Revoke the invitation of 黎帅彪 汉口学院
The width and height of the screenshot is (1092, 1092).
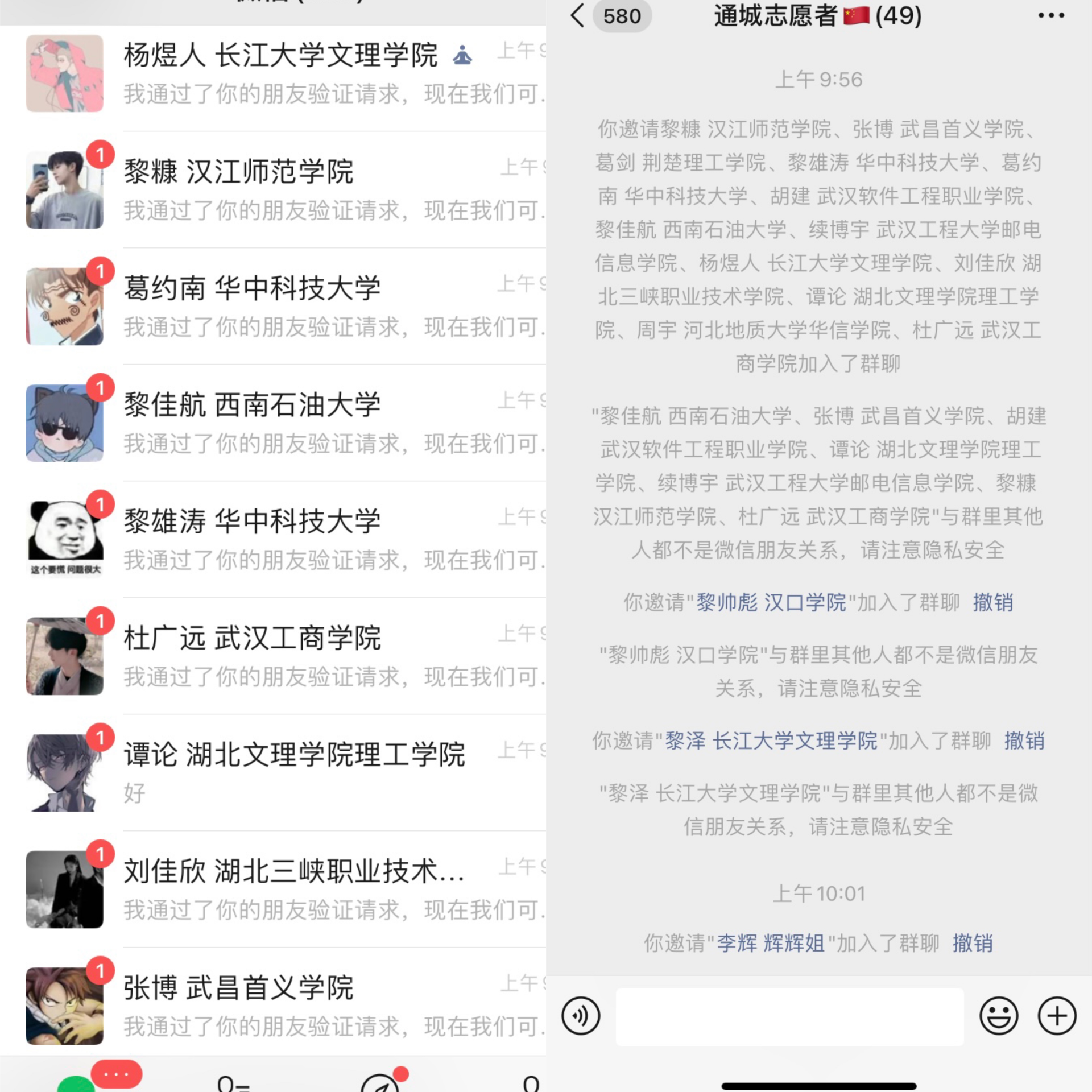point(992,602)
